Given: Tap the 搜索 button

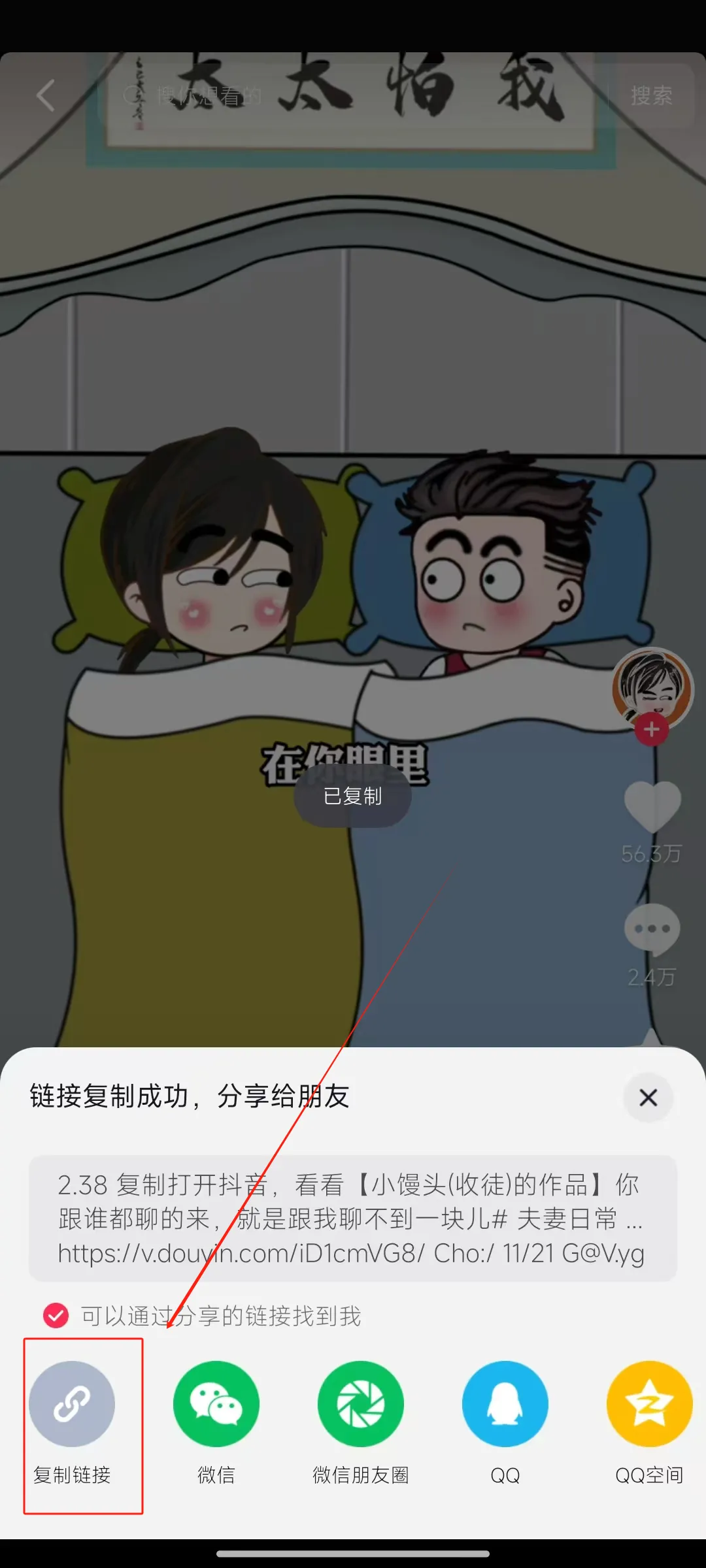Looking at the screenshot, I should pos(651,96).
